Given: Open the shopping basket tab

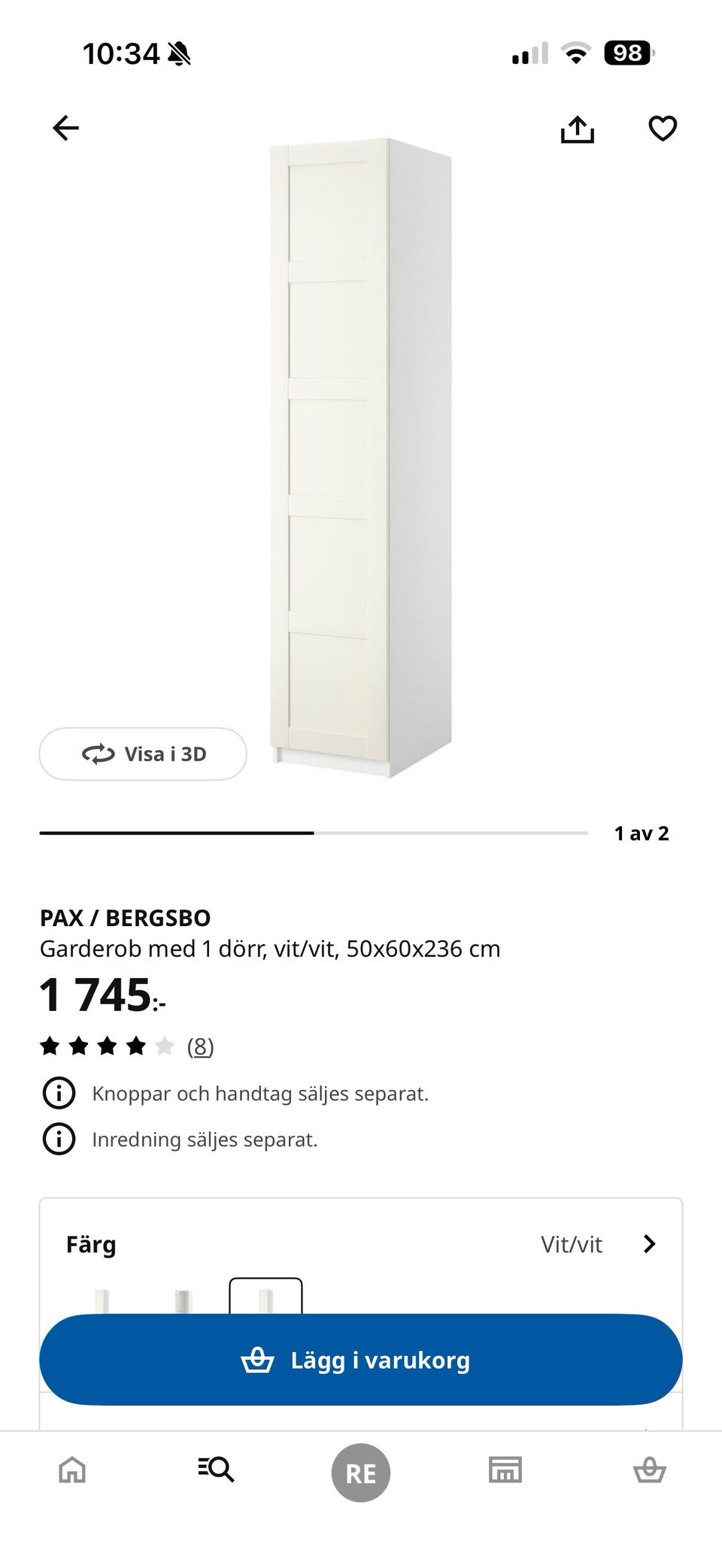Looking at the screenshot, I should 649,1469.
